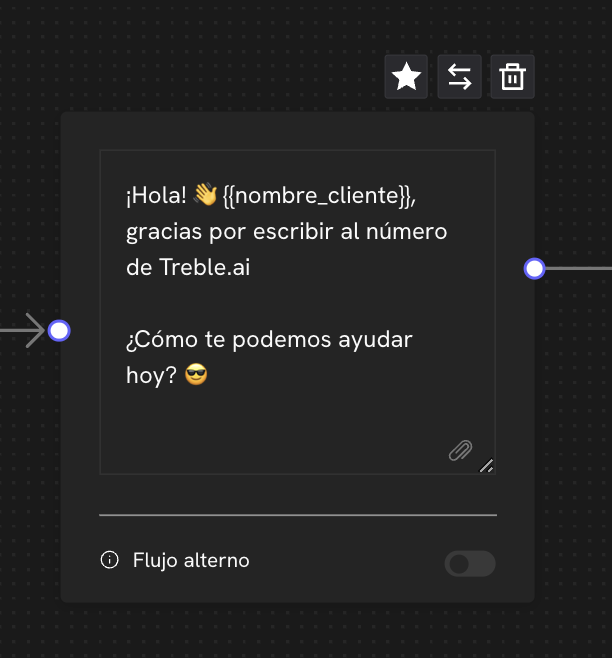Show info about Flujo alterno

click(110, 560)
